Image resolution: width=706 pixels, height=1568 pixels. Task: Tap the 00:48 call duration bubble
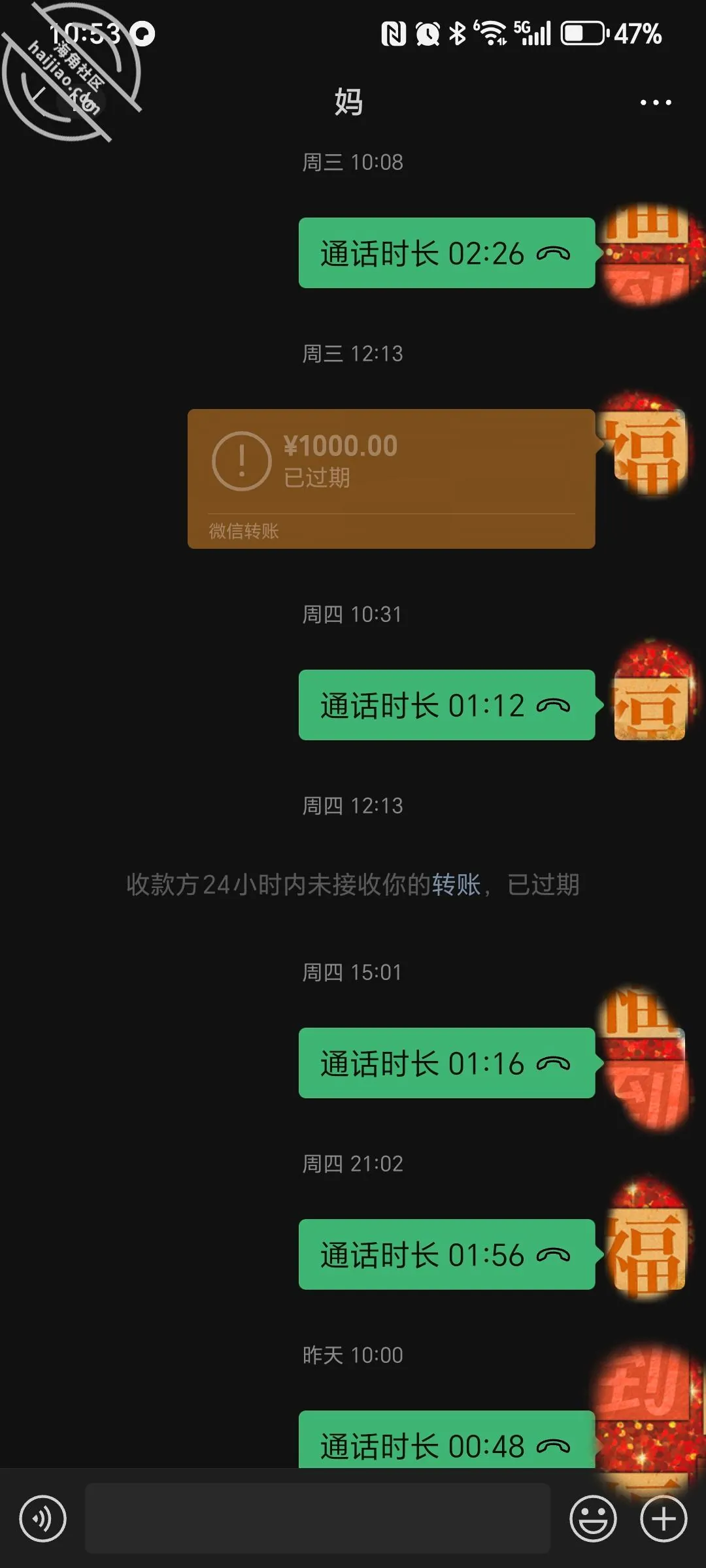point(446,1440)
